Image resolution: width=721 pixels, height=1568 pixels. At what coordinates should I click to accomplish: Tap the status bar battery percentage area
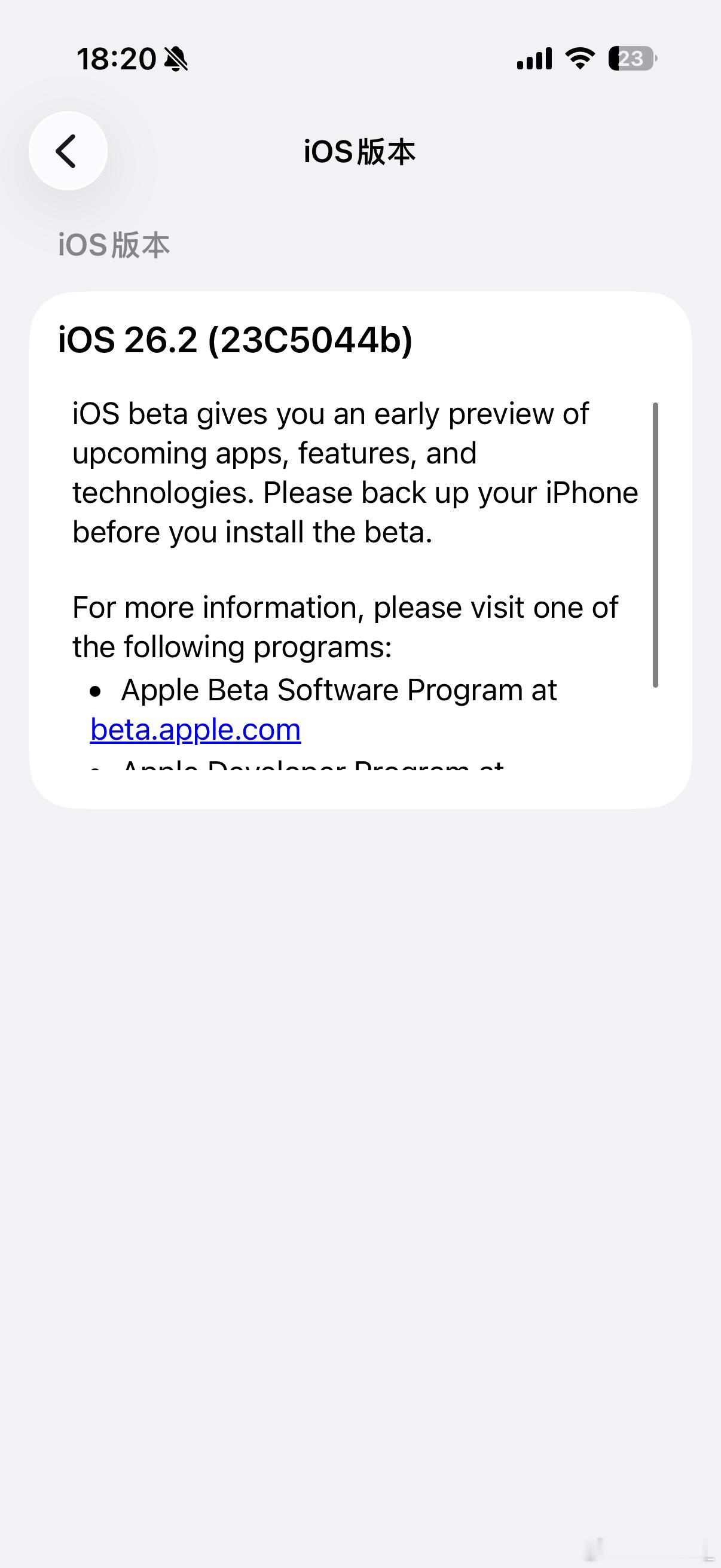[x=631, y=58]
